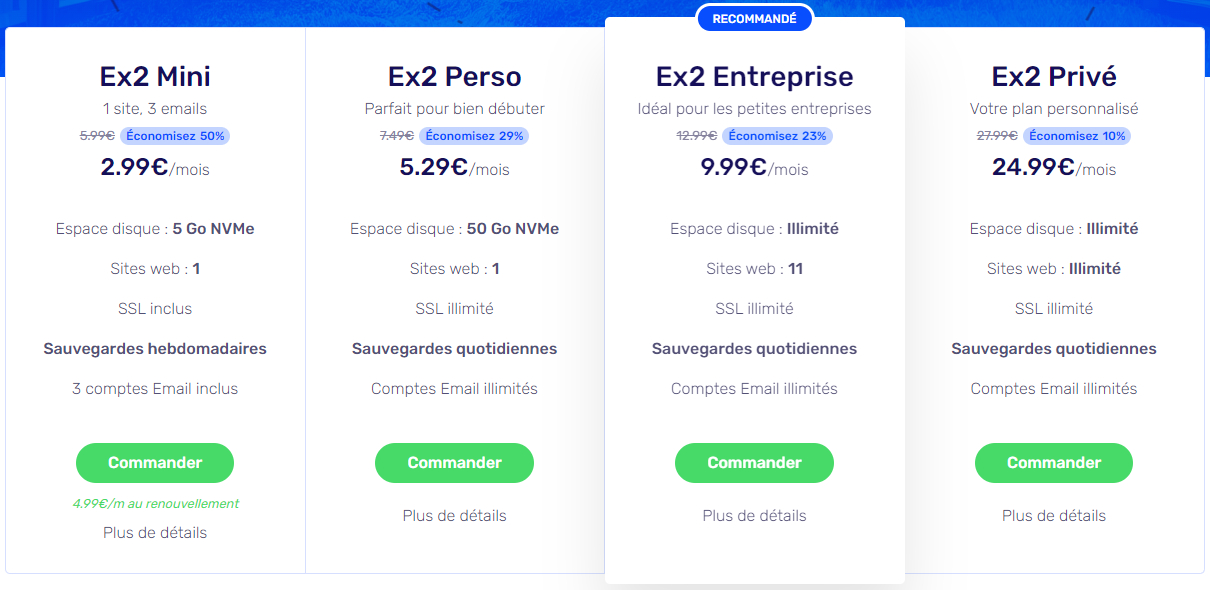Viewport: 1210px width, 590px height.
Task: Select Commander for Ex2 Entreprise
Action: click(754, 463)
